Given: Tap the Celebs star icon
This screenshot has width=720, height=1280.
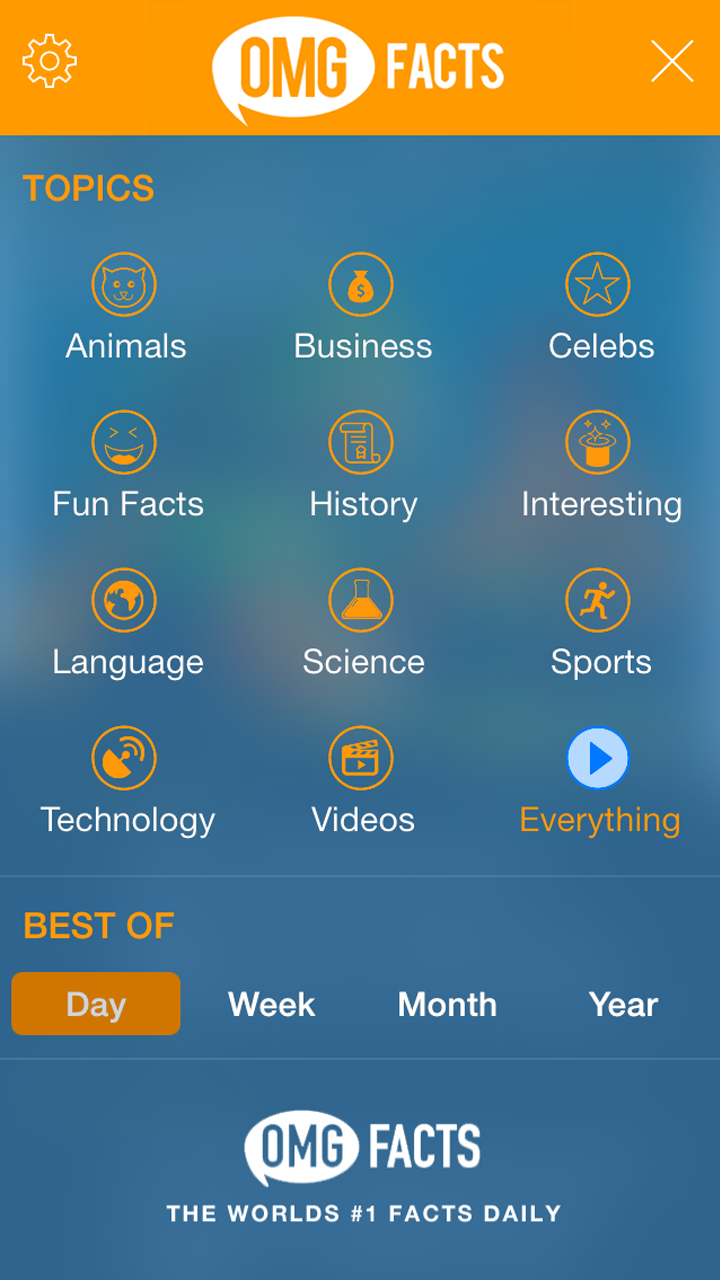Looking at the screenshot, I should (600, 284).
